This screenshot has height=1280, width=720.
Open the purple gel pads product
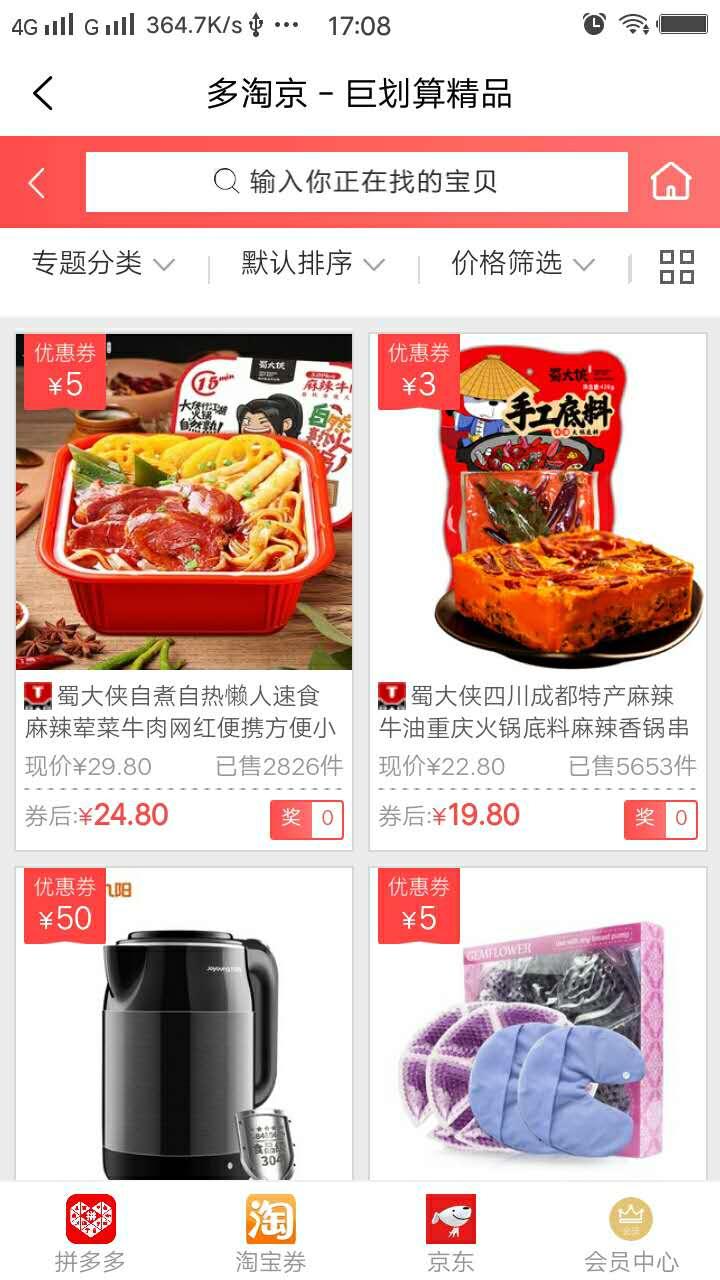[x=538, y=1040]
